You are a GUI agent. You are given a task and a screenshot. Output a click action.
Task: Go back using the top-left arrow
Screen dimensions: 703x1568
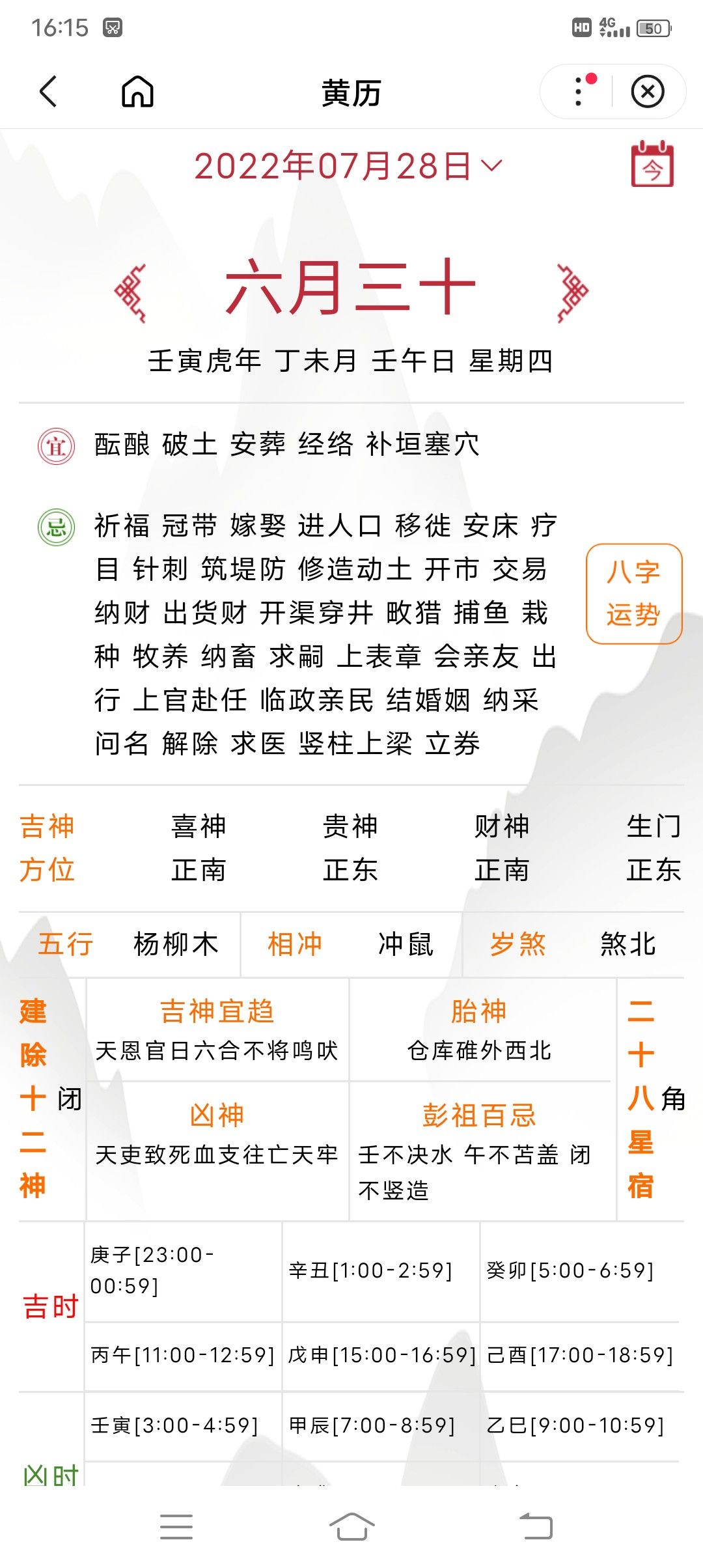[49, 91]
